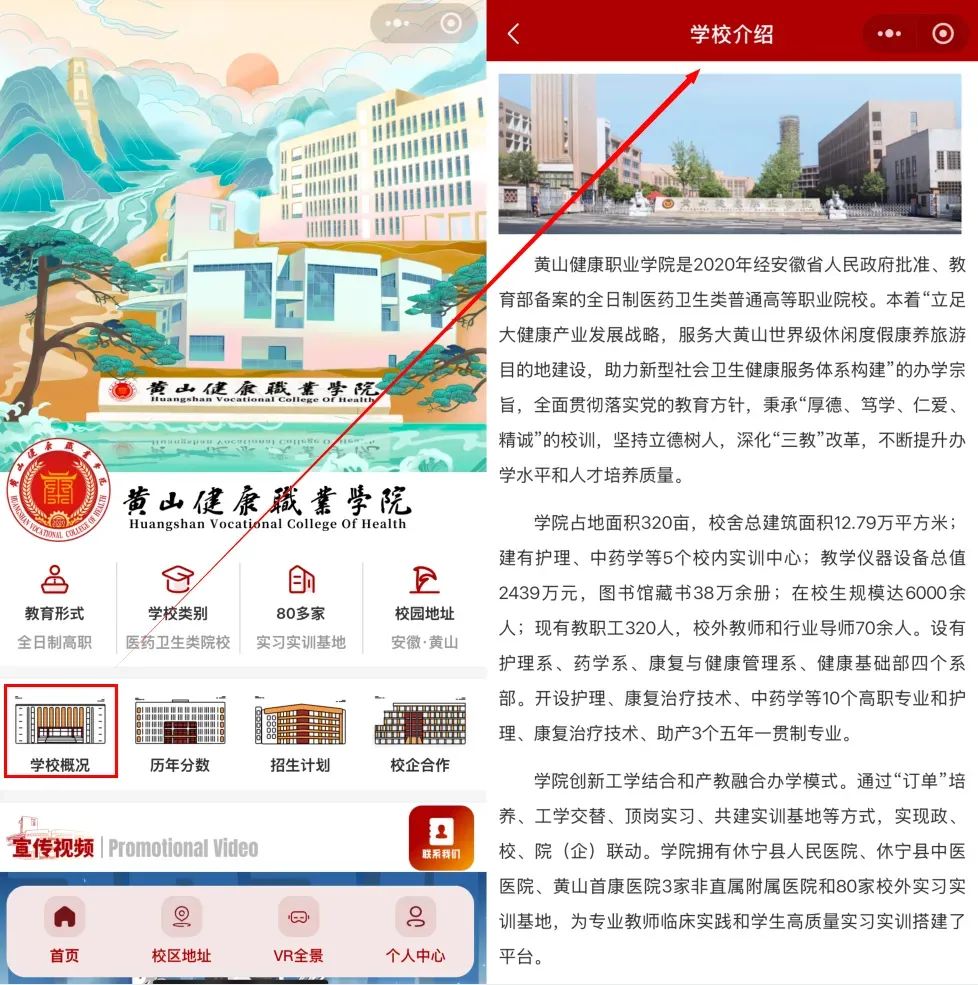Go to the 个人中心 personal center tab

[415, 930]
